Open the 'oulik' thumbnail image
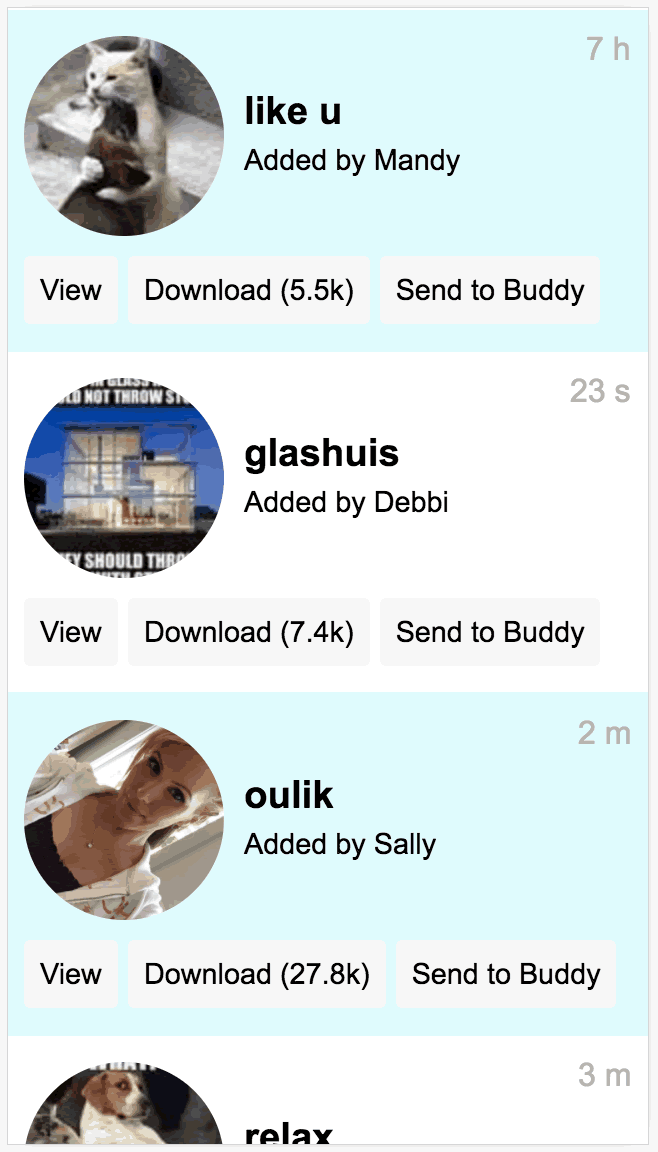 click(124, 820)
